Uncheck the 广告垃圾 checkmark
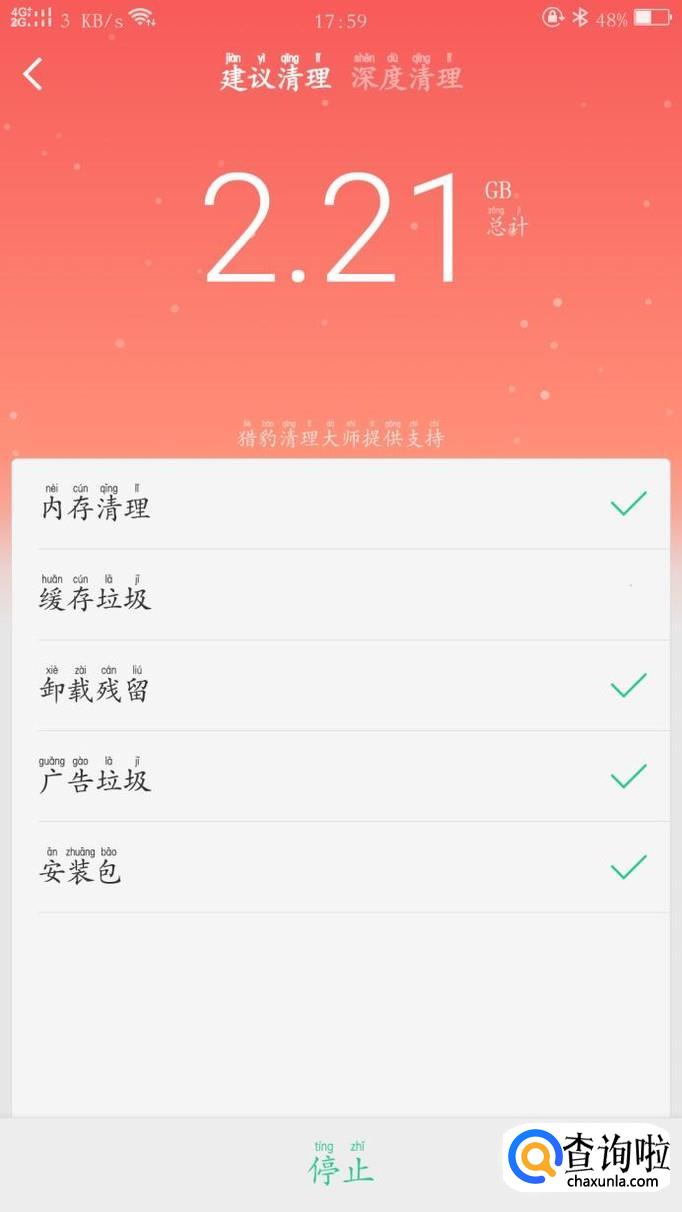682x1212 pixels. point(628,776)
